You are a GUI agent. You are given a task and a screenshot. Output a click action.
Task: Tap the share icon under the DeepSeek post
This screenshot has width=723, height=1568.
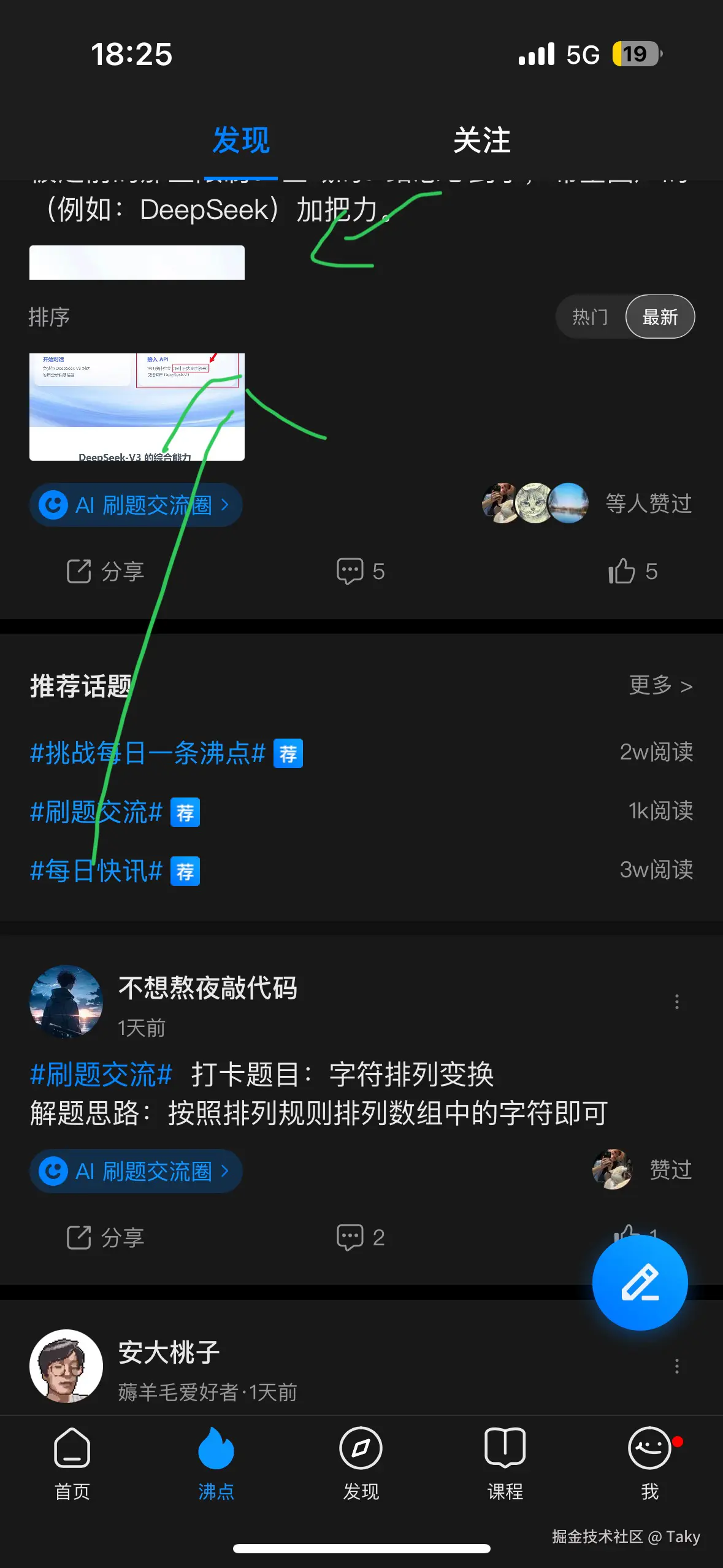pos(104,571)
